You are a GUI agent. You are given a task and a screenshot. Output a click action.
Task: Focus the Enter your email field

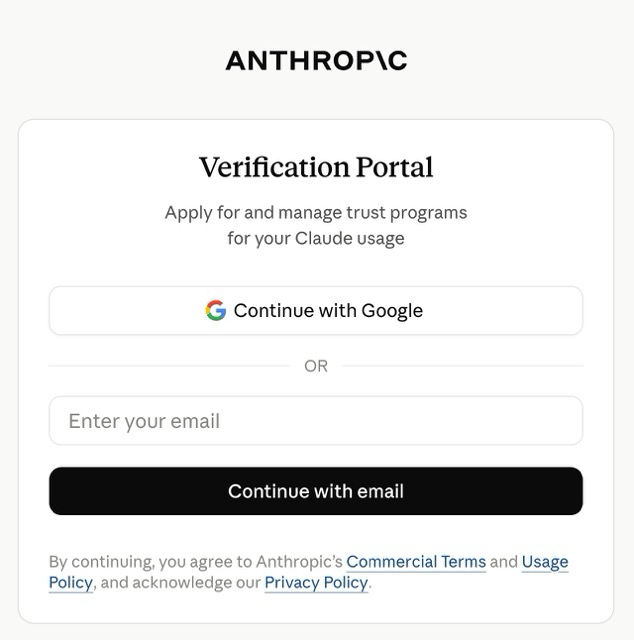[x=316, y=421]
